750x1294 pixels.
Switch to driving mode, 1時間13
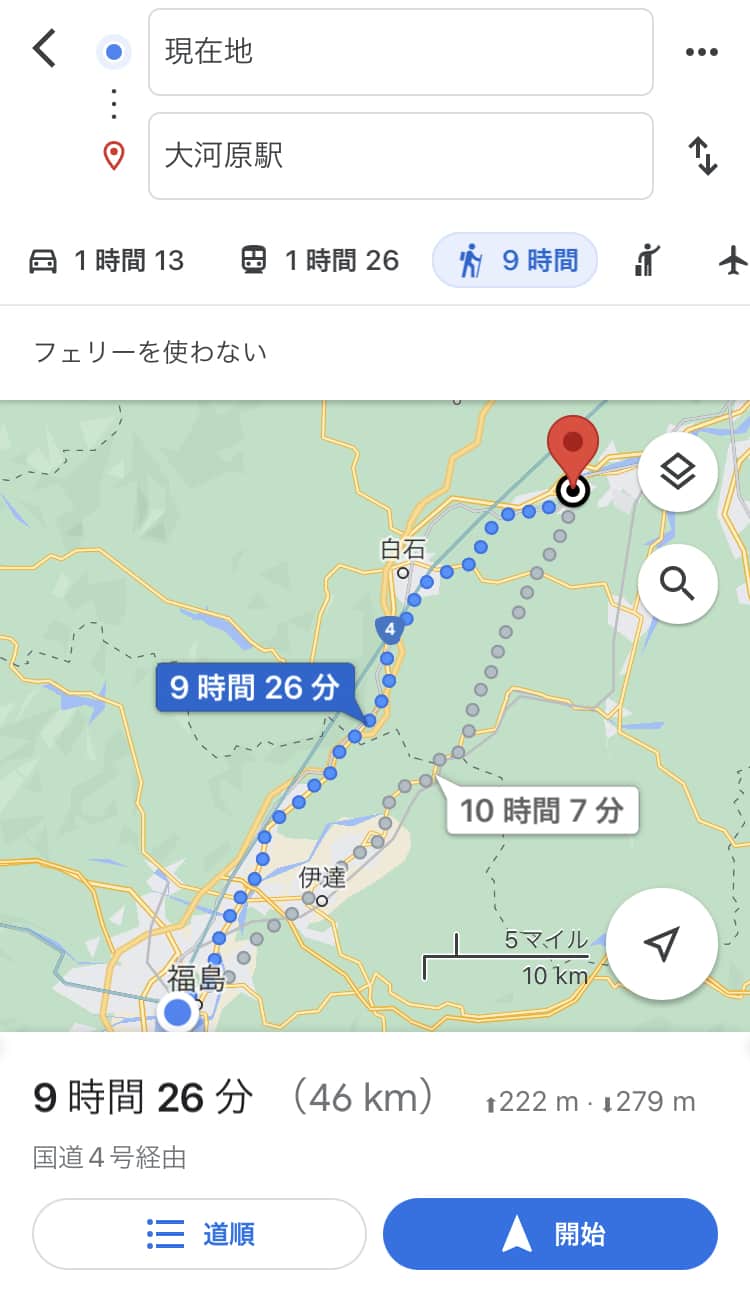coord(106,261)
